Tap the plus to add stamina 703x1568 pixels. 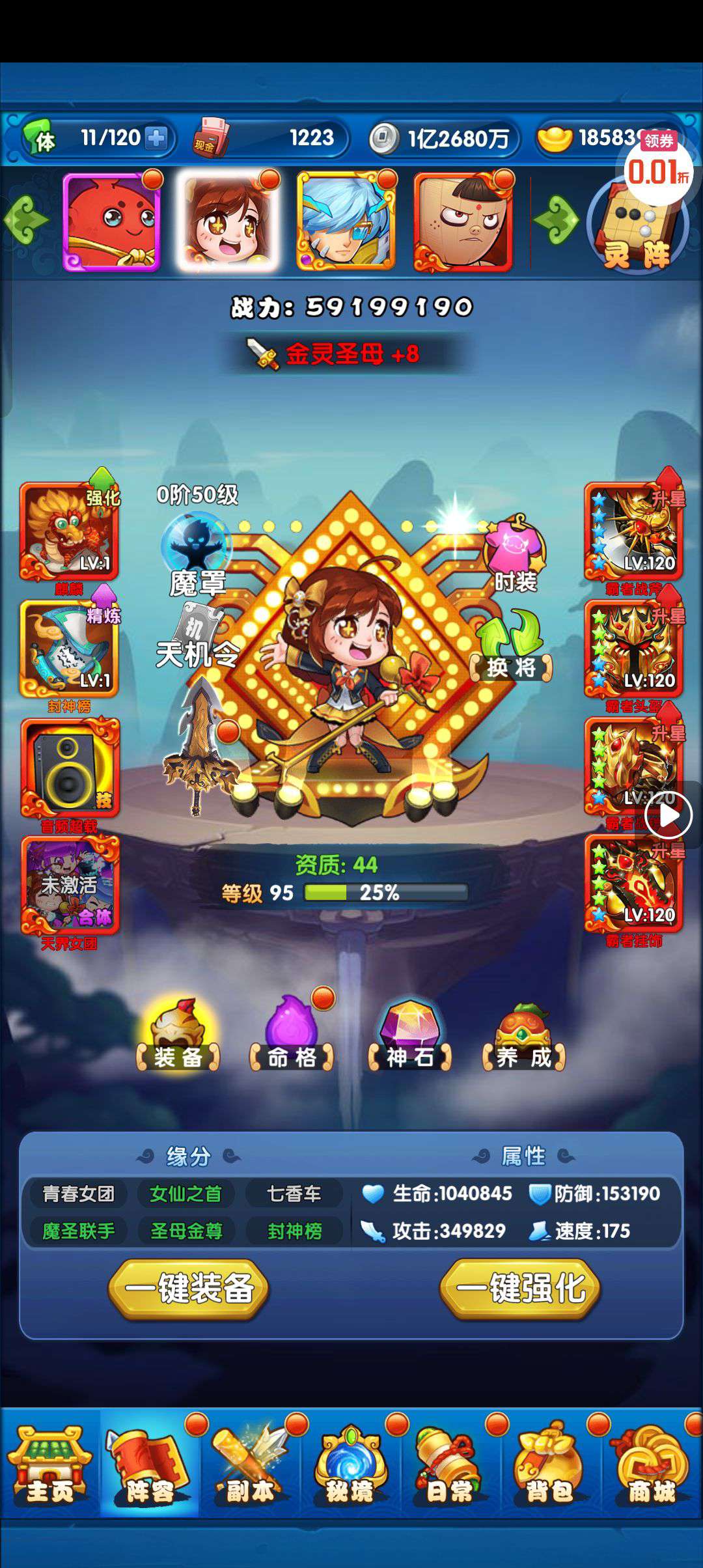[x=156, y=138]
